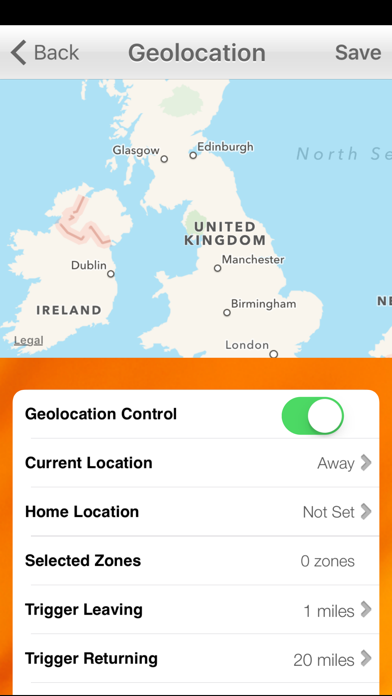
Task: Open Selected Zones row
Action: (x=196, y=561)
